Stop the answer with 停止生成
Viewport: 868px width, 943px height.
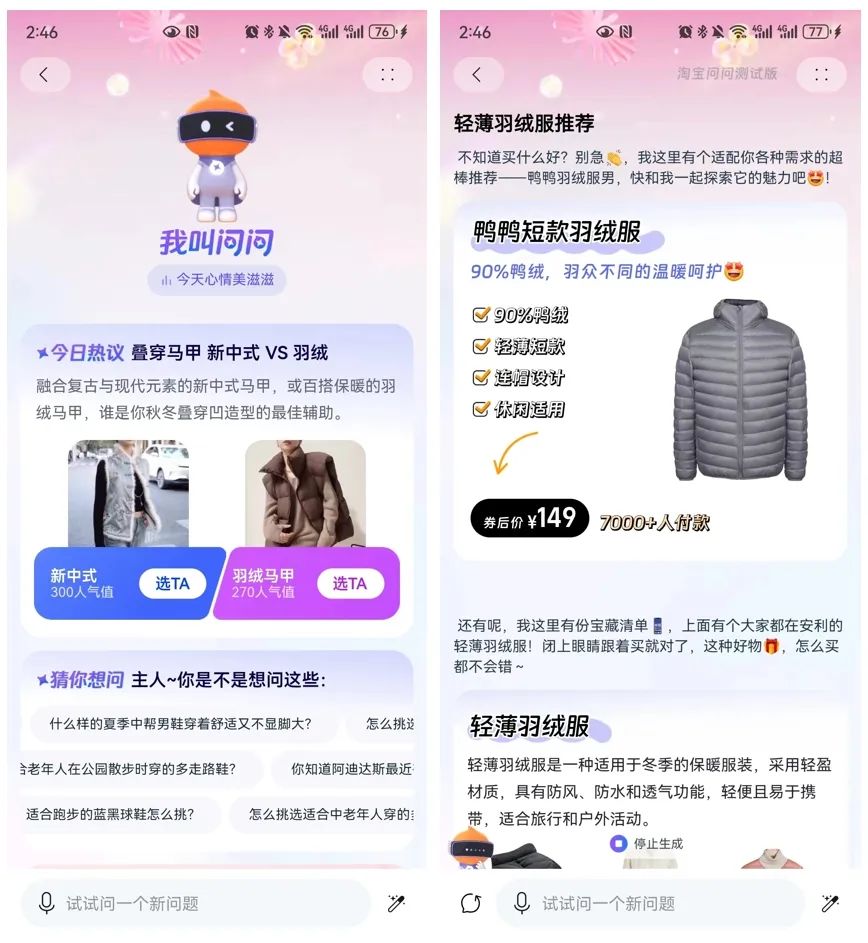click(x=648, y=843)
